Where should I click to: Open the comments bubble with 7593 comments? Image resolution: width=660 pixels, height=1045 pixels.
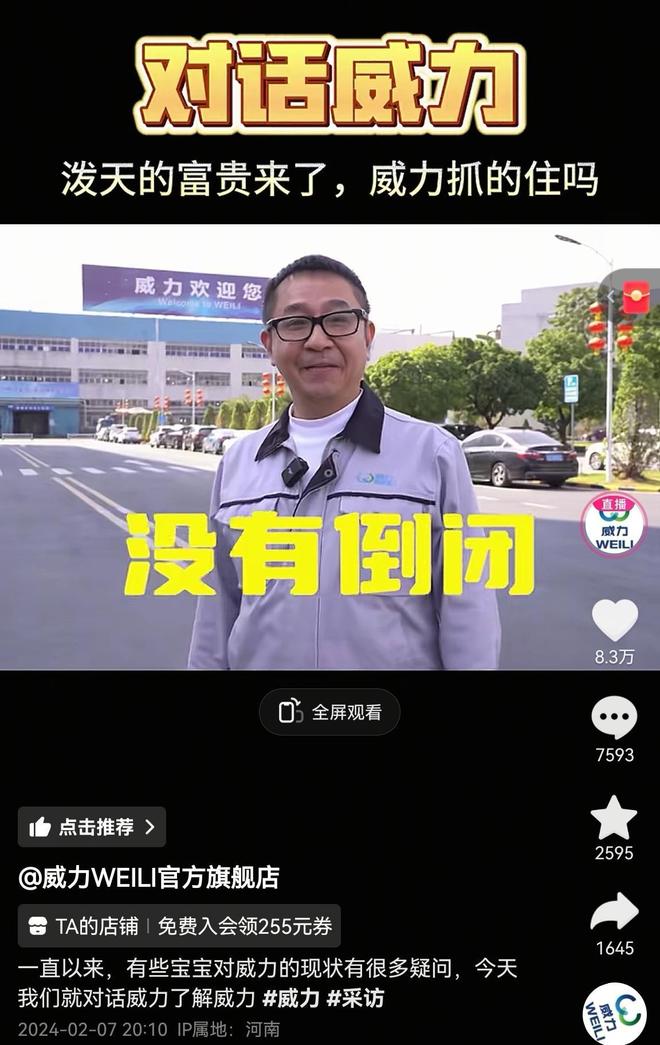tap(614, 718)
